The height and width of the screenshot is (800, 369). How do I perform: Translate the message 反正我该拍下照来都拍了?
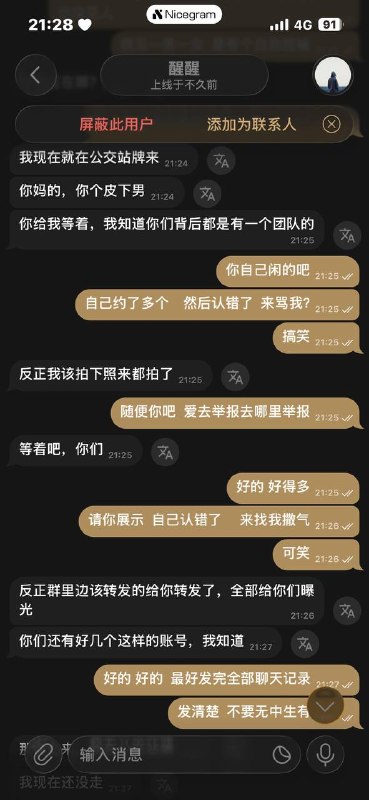[x=235, y=378]
